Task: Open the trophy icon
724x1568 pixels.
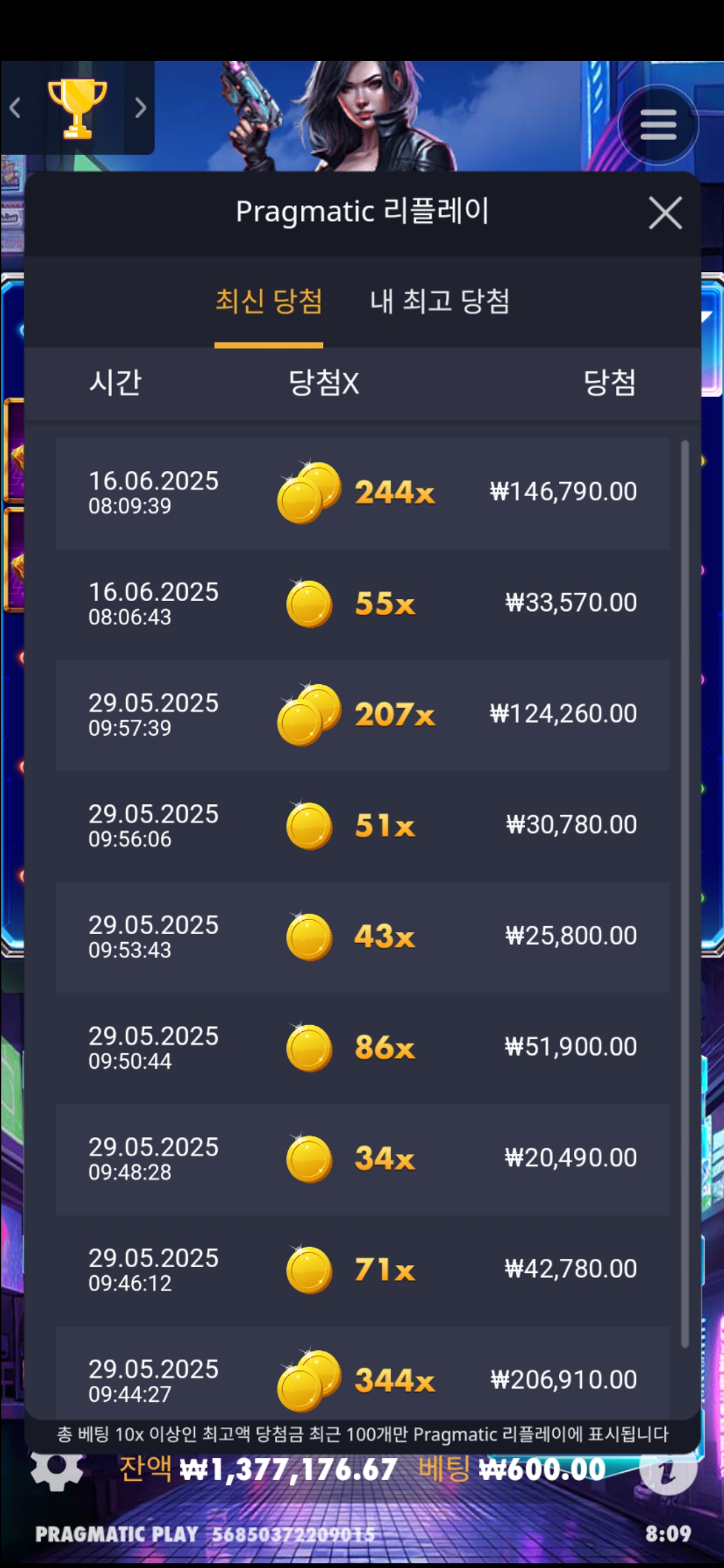Action: click(x=77, y=108)
